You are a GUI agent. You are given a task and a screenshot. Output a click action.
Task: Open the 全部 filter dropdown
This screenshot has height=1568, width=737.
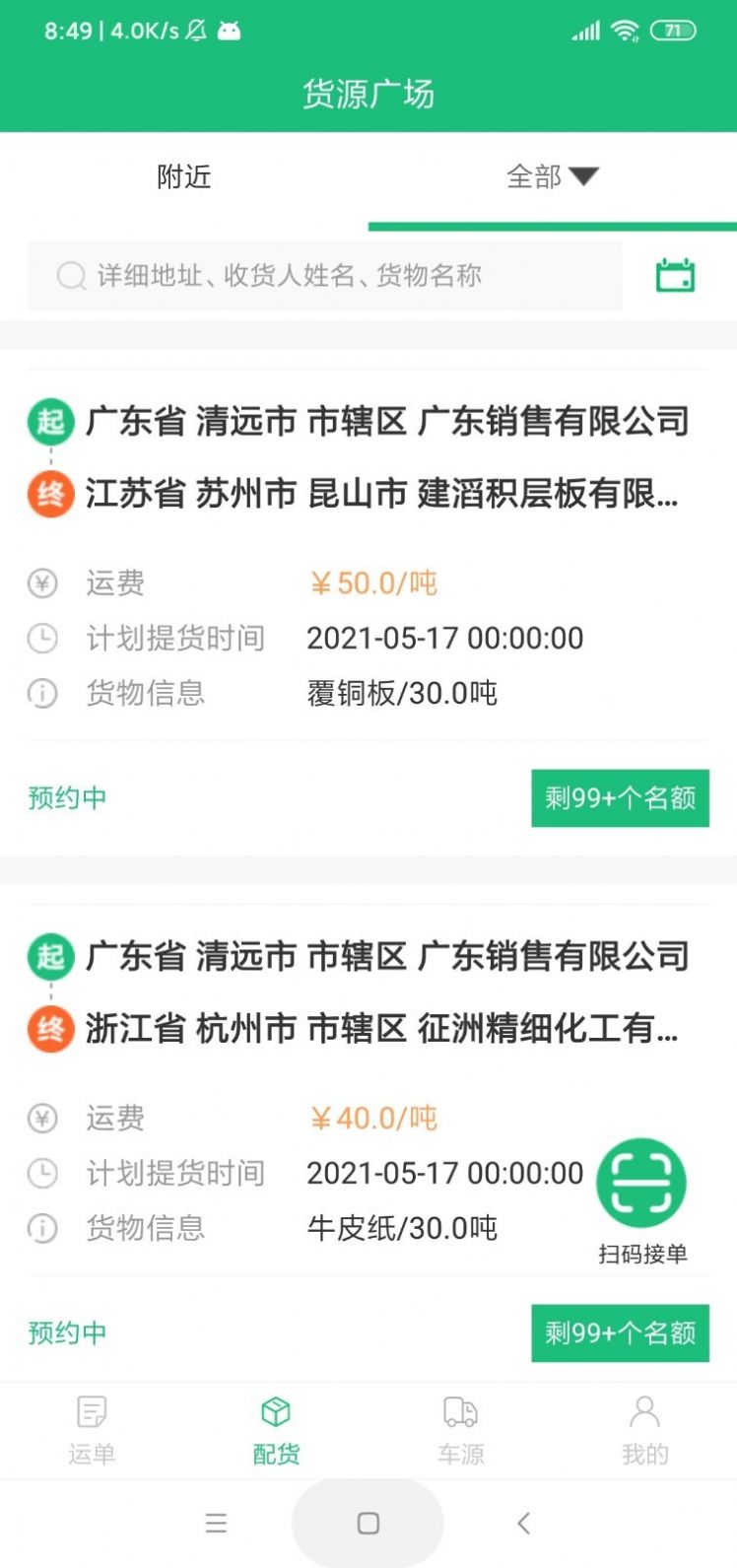pos(583,176)
